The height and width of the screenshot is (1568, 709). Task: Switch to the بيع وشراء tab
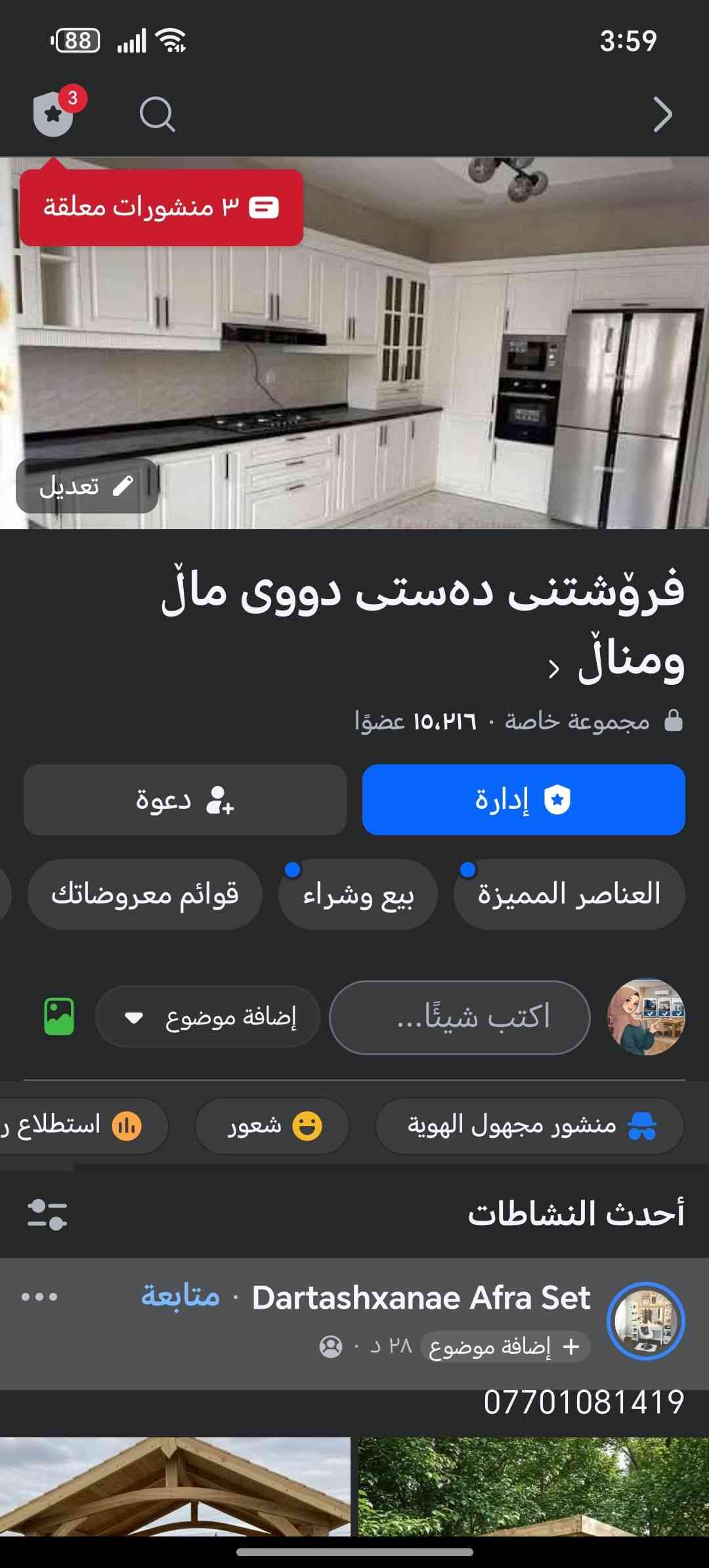pyautogui.click(x=358, y=894)
